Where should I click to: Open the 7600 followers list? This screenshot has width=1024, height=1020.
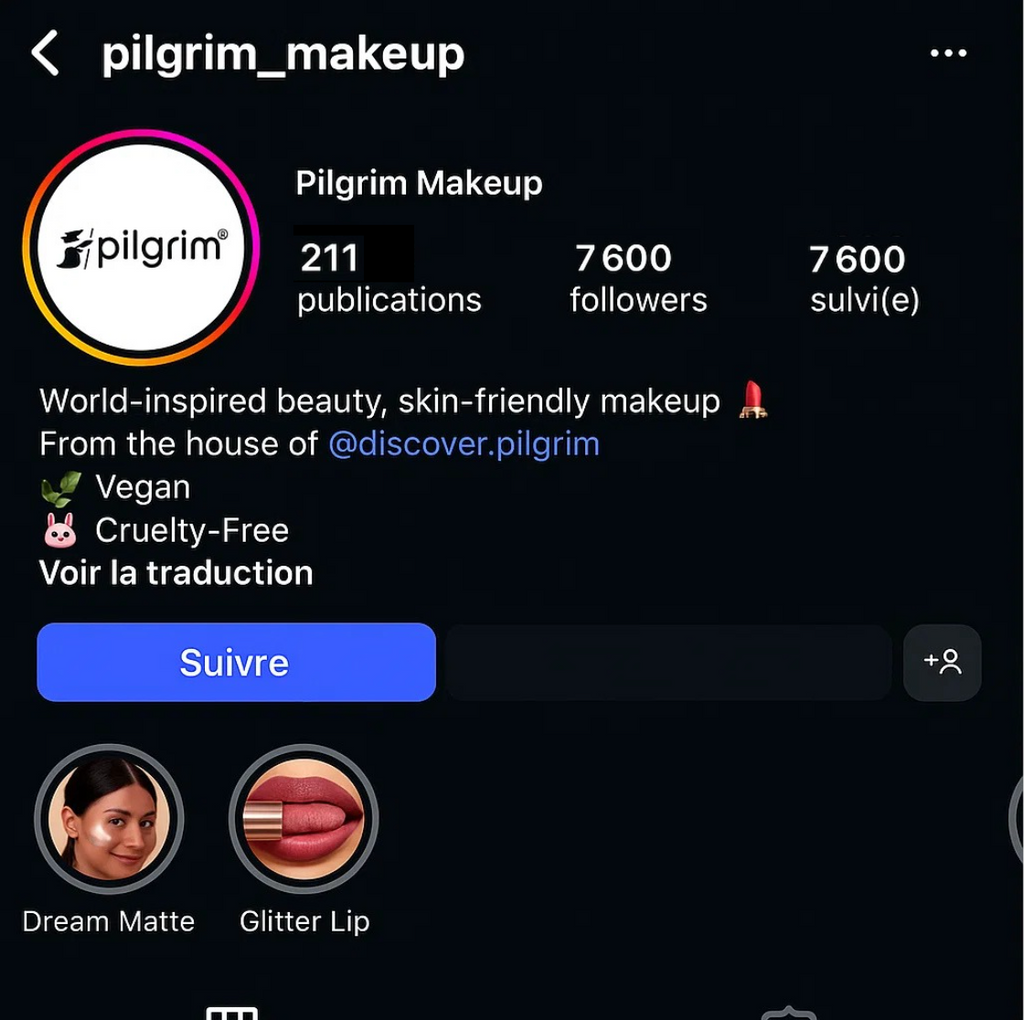637,278
